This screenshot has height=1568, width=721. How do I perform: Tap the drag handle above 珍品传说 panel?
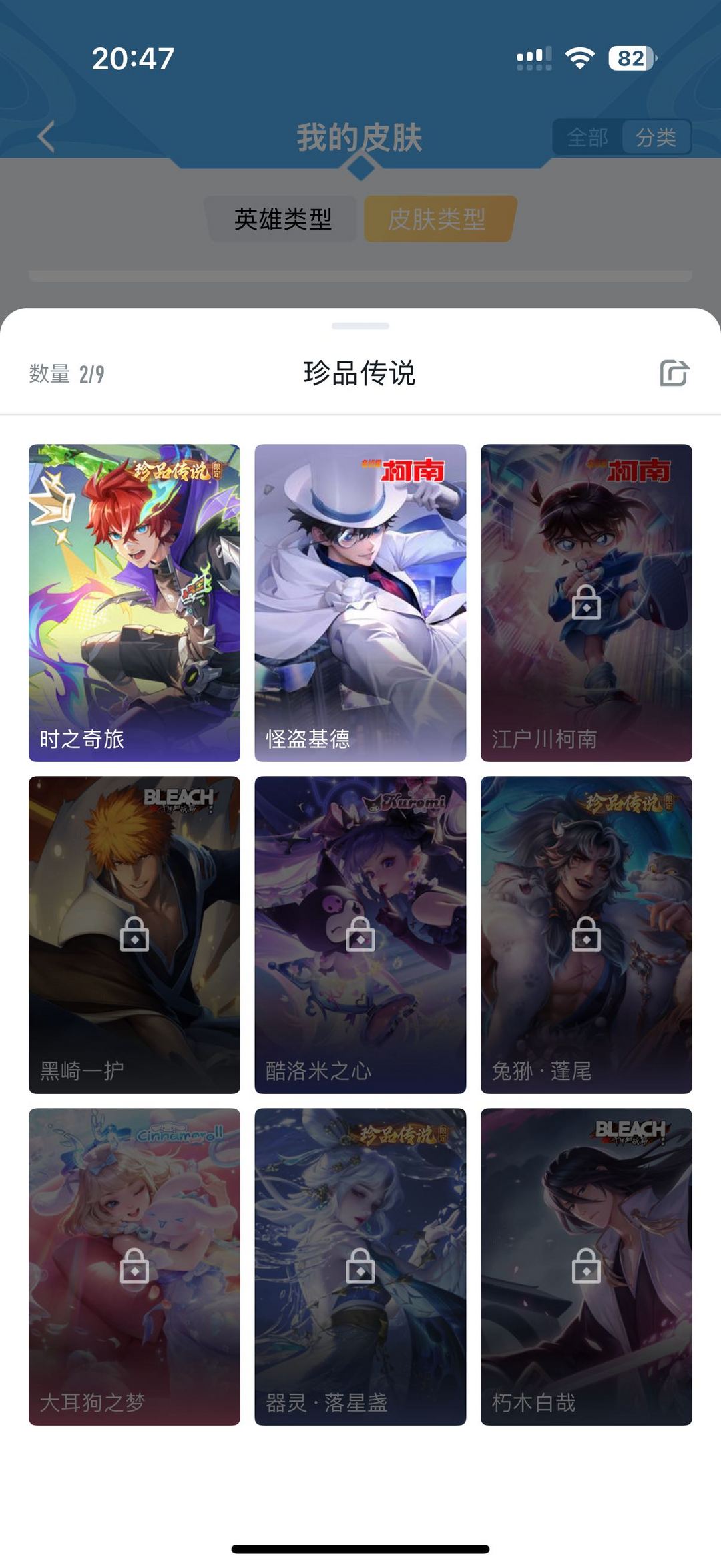click(360, 325)
